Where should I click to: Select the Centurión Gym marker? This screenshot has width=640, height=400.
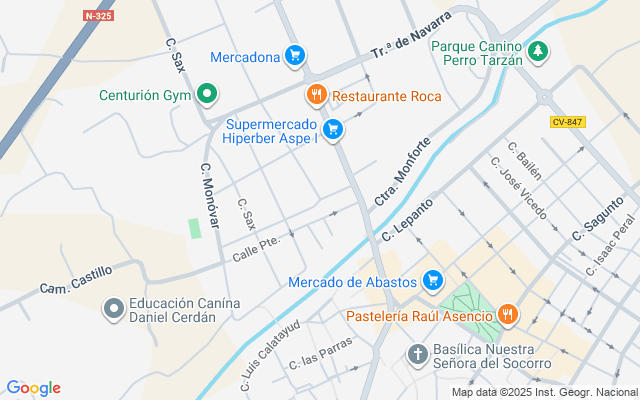pyautogui.click(x=207, y=94)
